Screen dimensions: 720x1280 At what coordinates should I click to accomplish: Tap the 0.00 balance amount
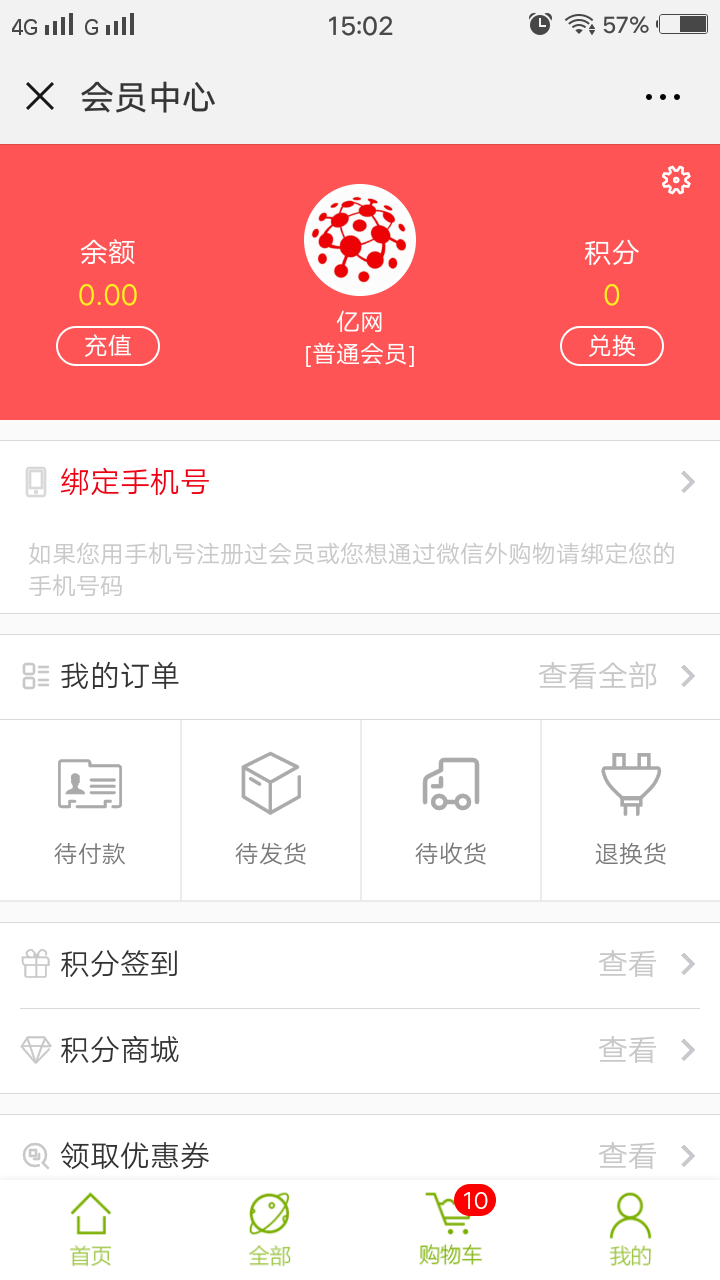point(108,295)
